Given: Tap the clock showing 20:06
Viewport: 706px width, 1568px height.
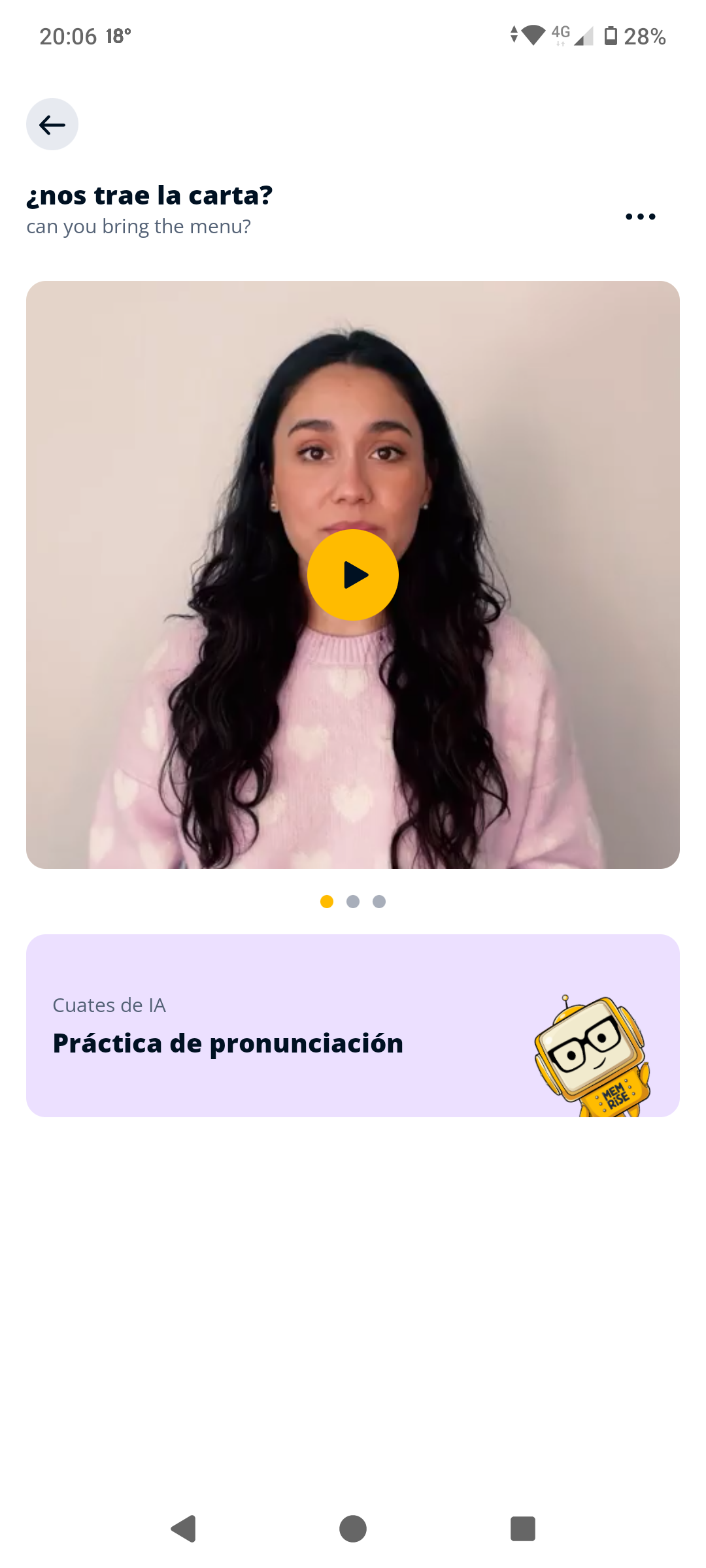Looking at the screenshot, I should pos(69,37).
